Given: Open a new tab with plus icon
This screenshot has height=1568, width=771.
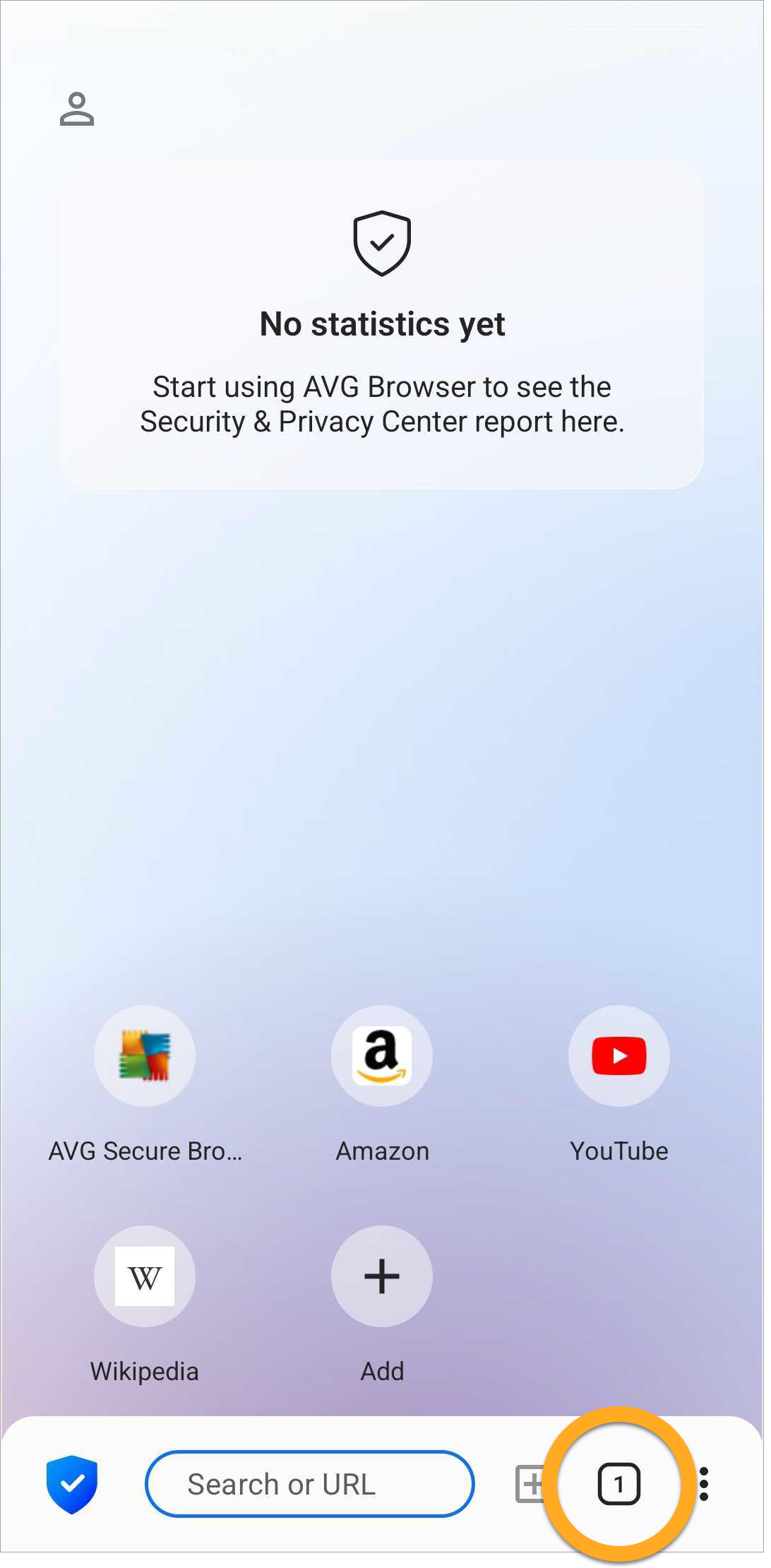Looking at the screenshot, I should 530,1484.
